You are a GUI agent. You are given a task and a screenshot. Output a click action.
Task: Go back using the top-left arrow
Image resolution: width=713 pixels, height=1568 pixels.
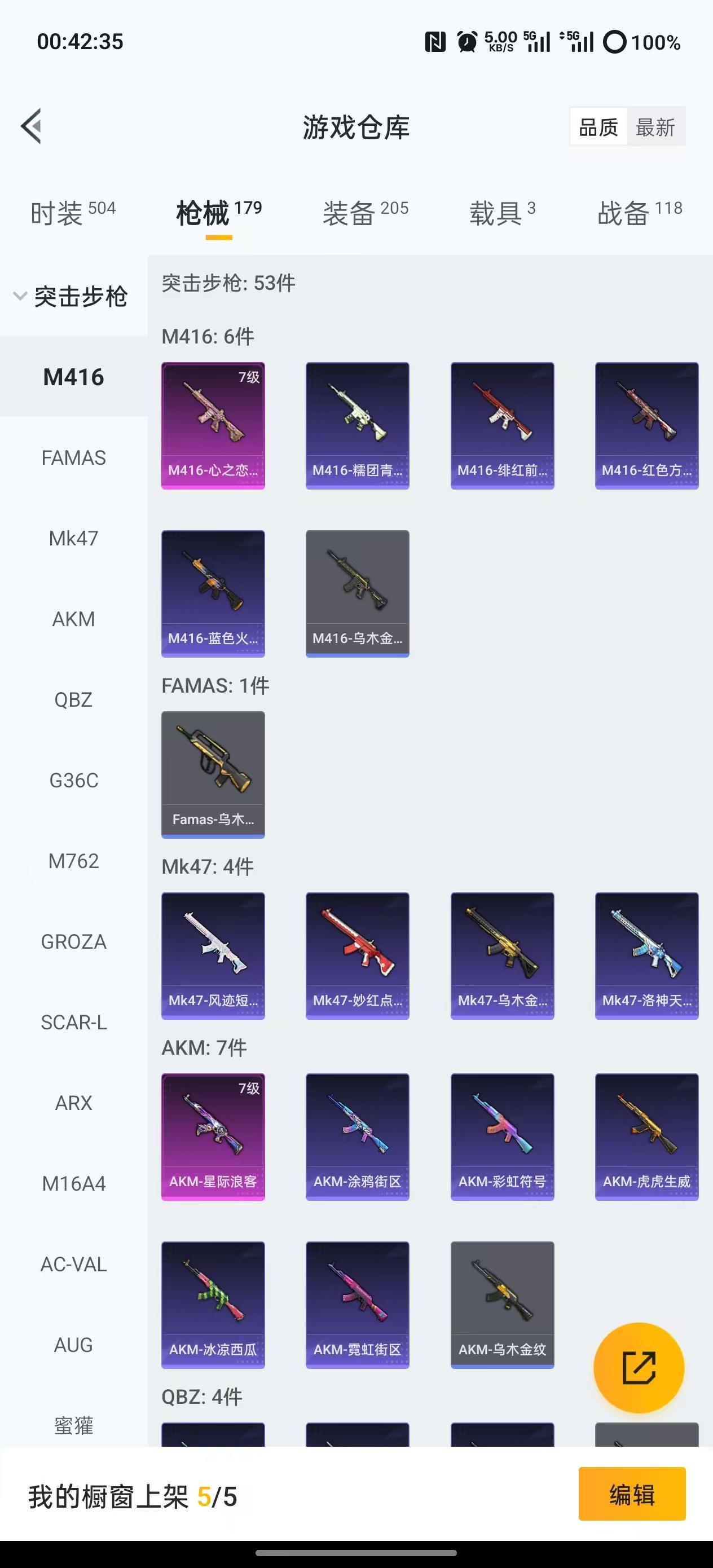point(32,126)
